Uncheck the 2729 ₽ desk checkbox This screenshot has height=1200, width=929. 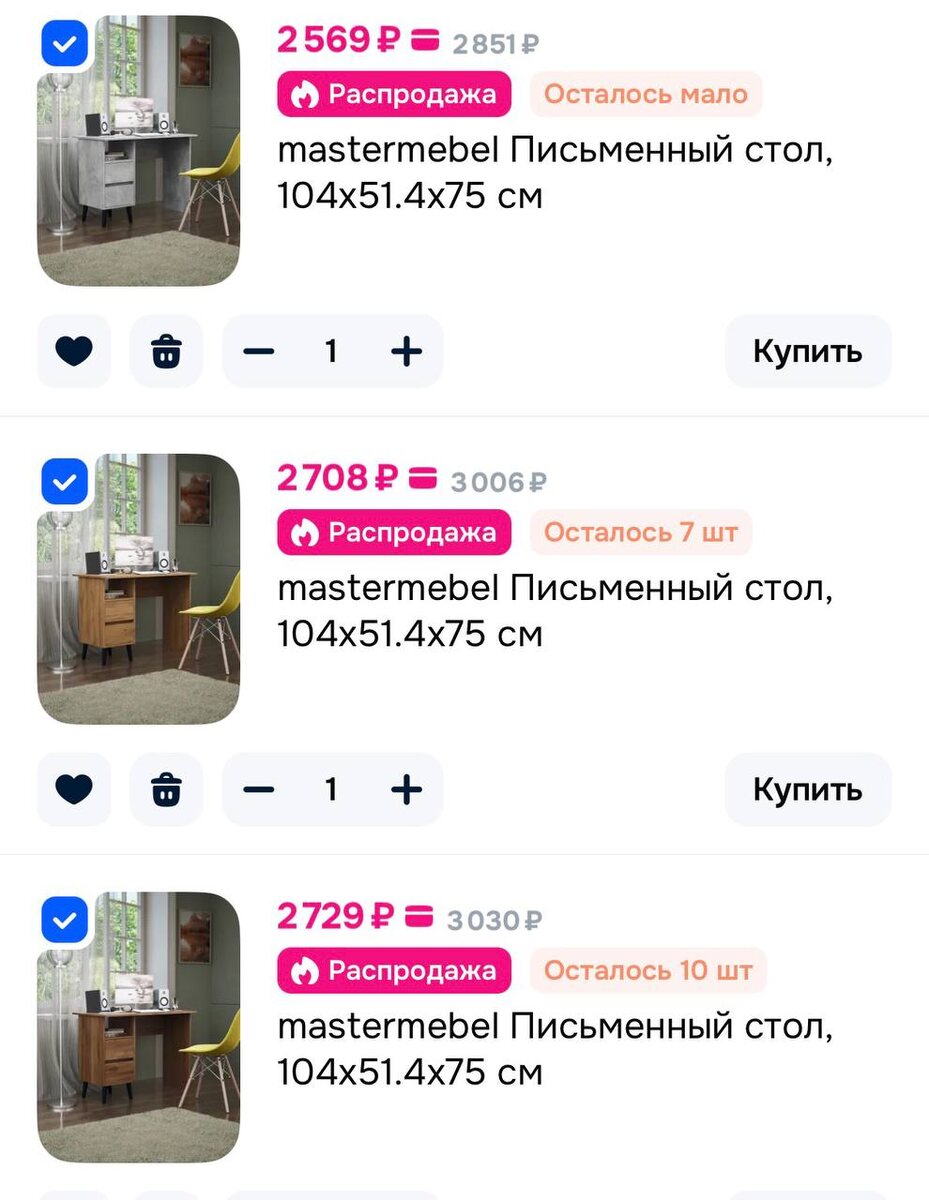(x=64, y=920)
